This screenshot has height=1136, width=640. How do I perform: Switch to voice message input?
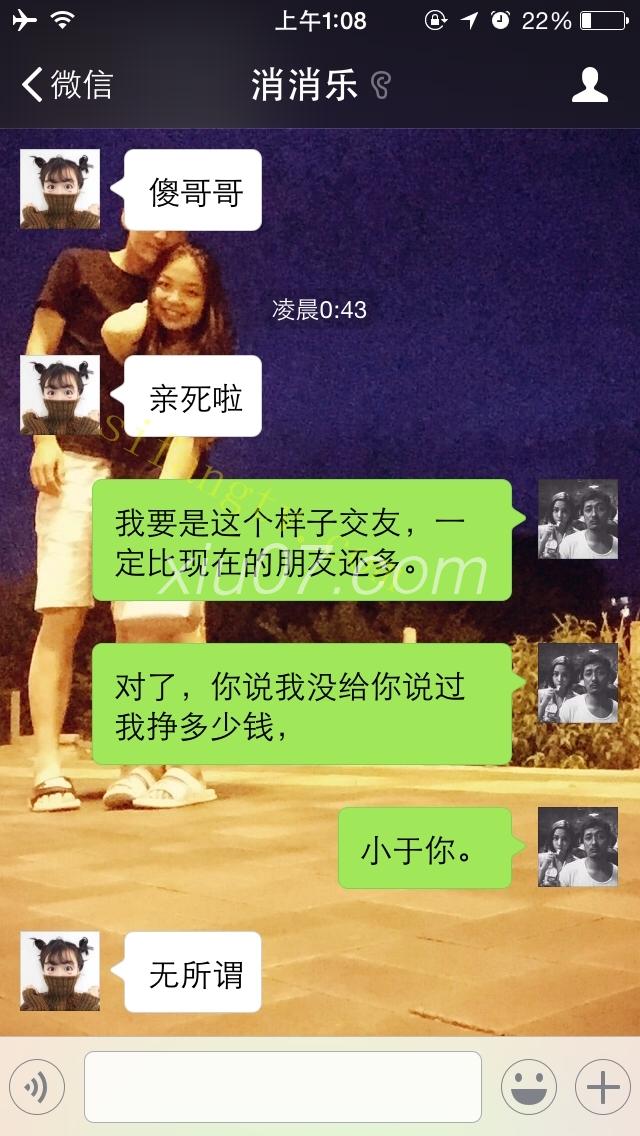37,1086
